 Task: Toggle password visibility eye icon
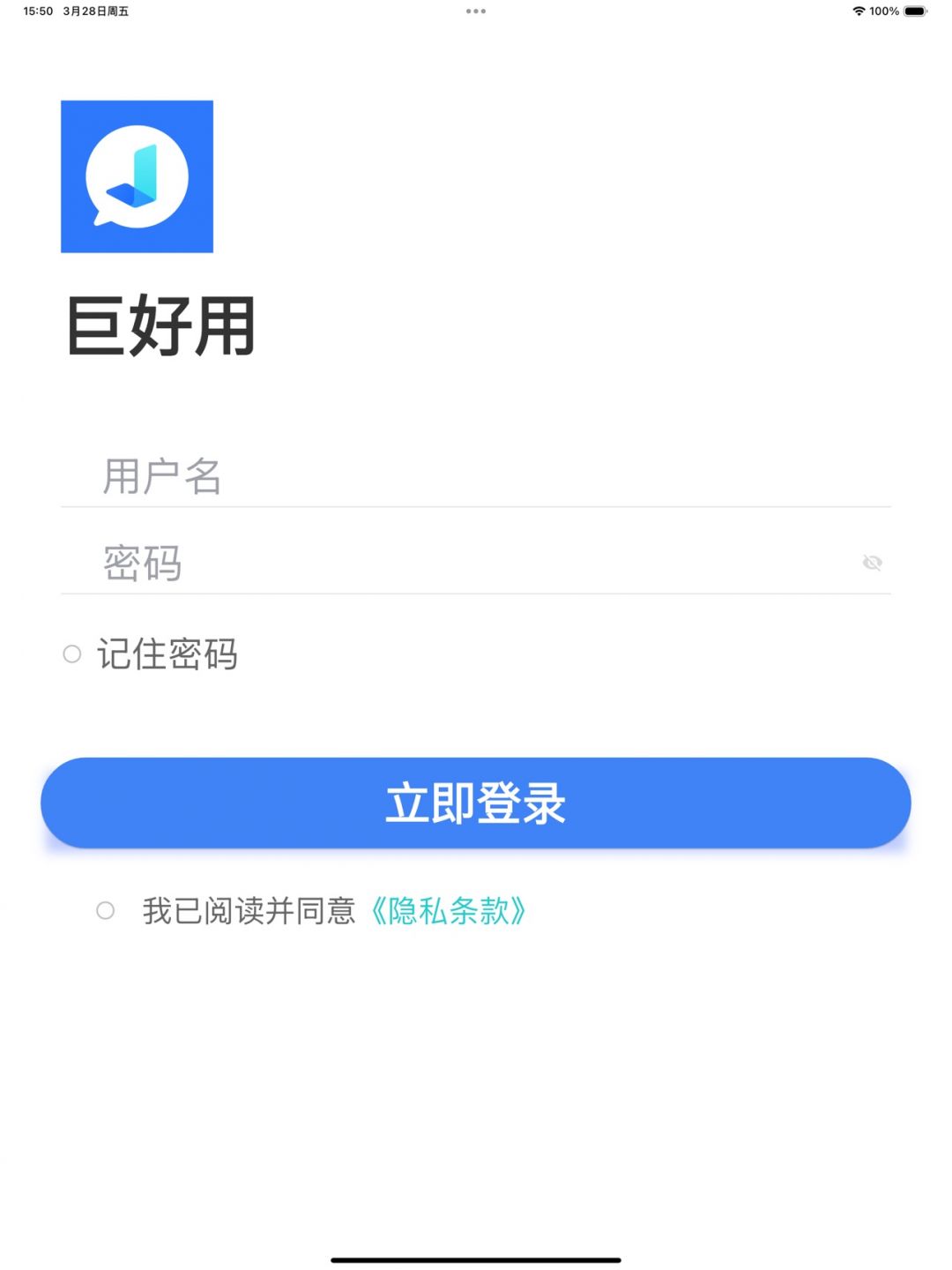(x=872, y=563)
